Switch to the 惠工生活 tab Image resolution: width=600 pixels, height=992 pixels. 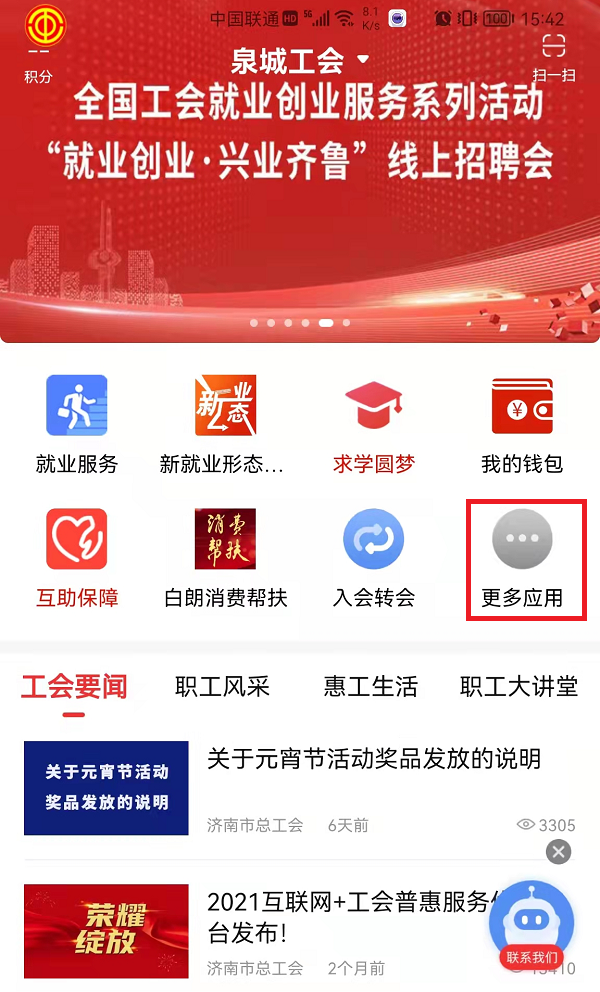click(370, 687)
